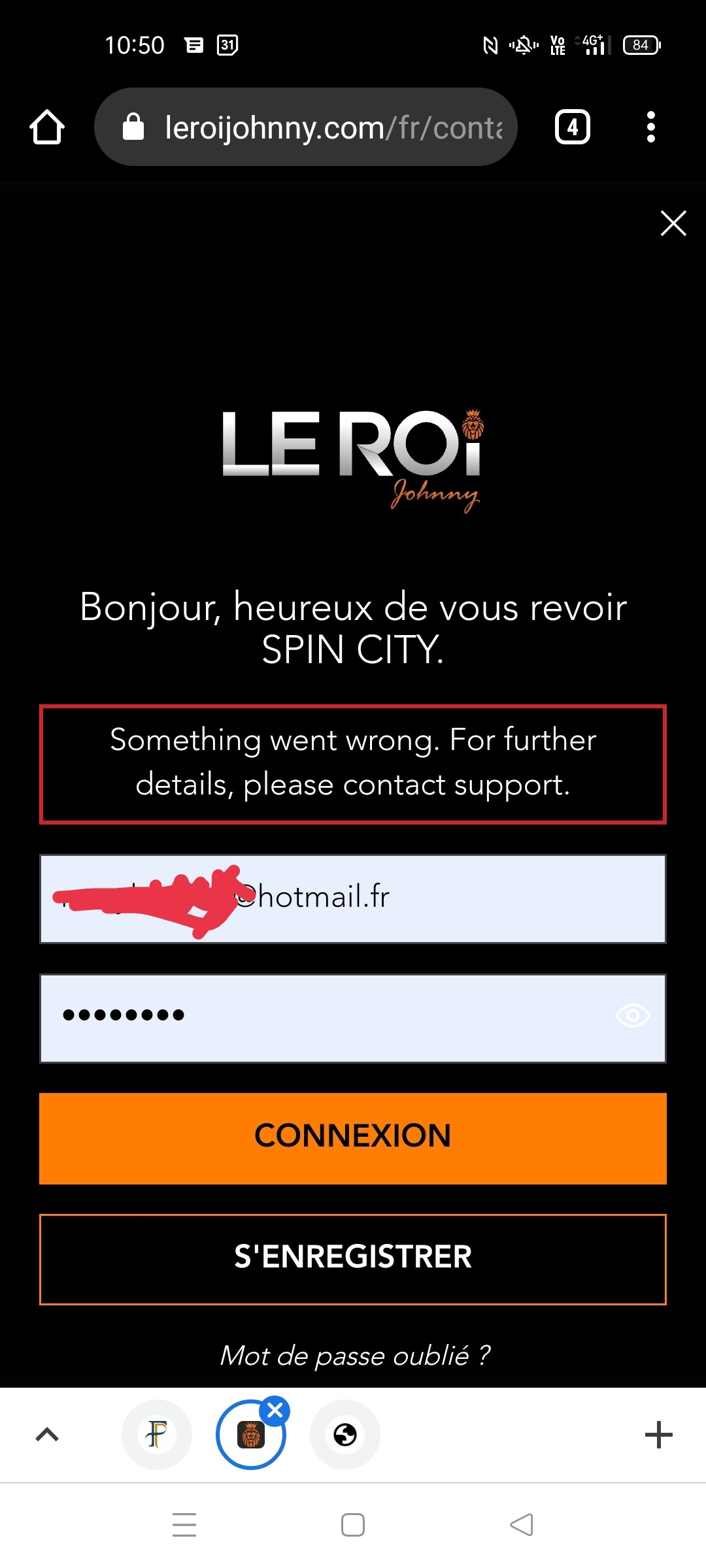Viewport: 706px width, 1568px height.
Task: Switch to the globe icon tab
Action: [345, 1435]
